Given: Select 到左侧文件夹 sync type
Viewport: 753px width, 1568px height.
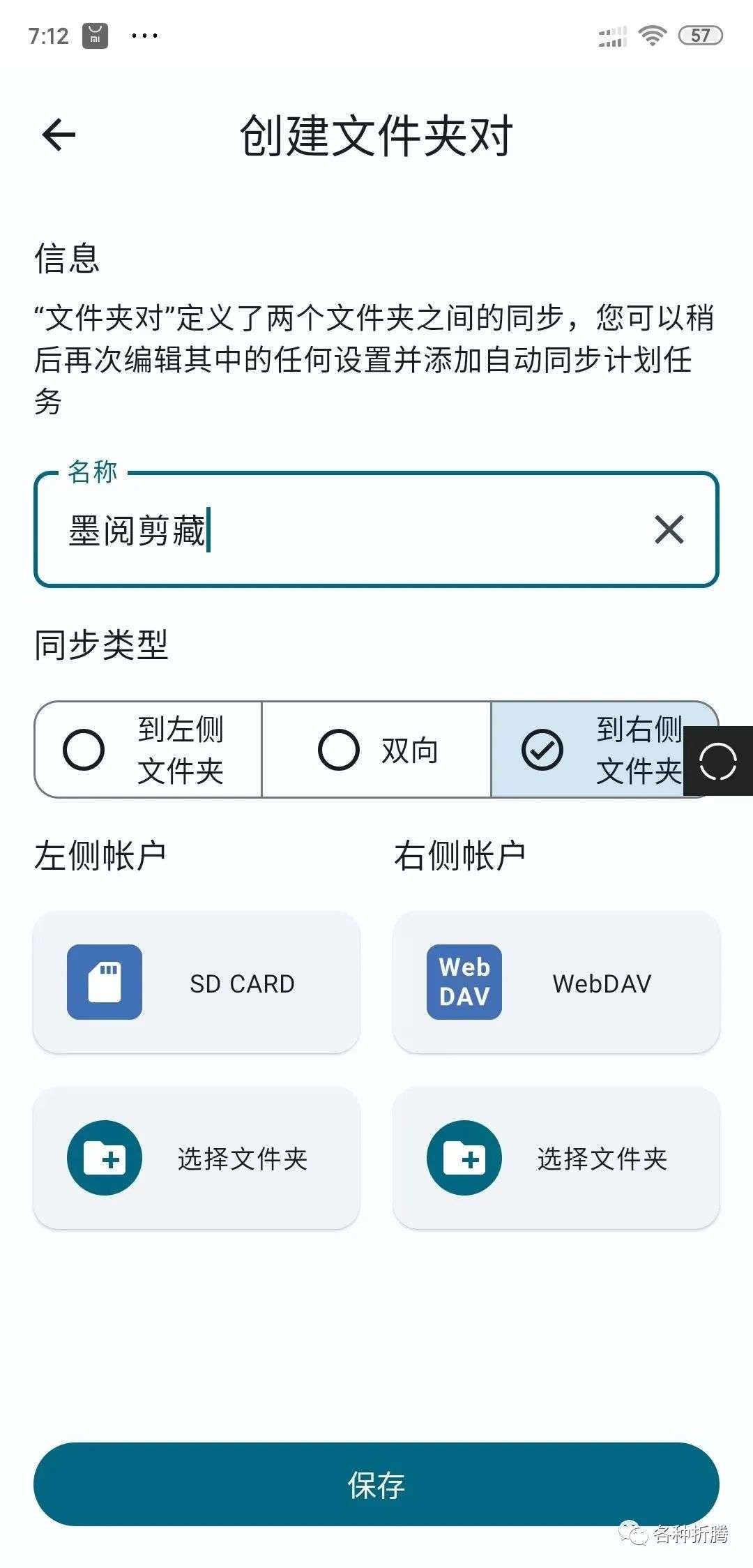Looking at the screenshot, I should point(149,750).
